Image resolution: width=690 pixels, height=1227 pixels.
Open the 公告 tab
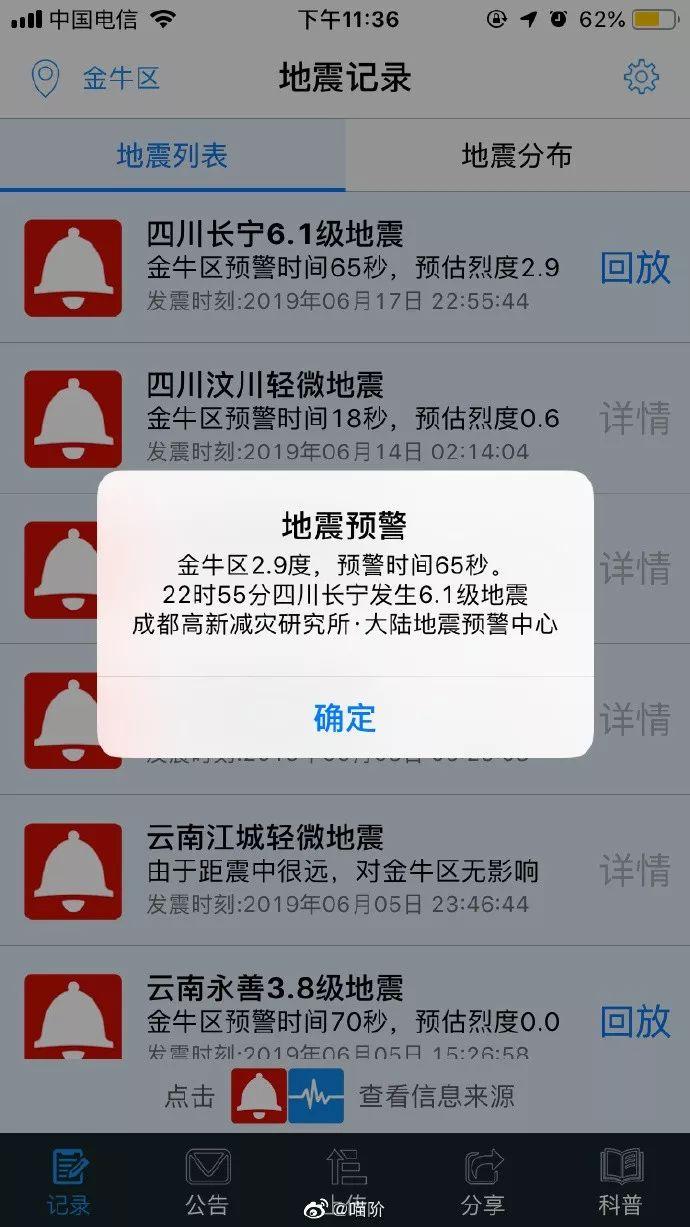click(x=207, y=1180)
